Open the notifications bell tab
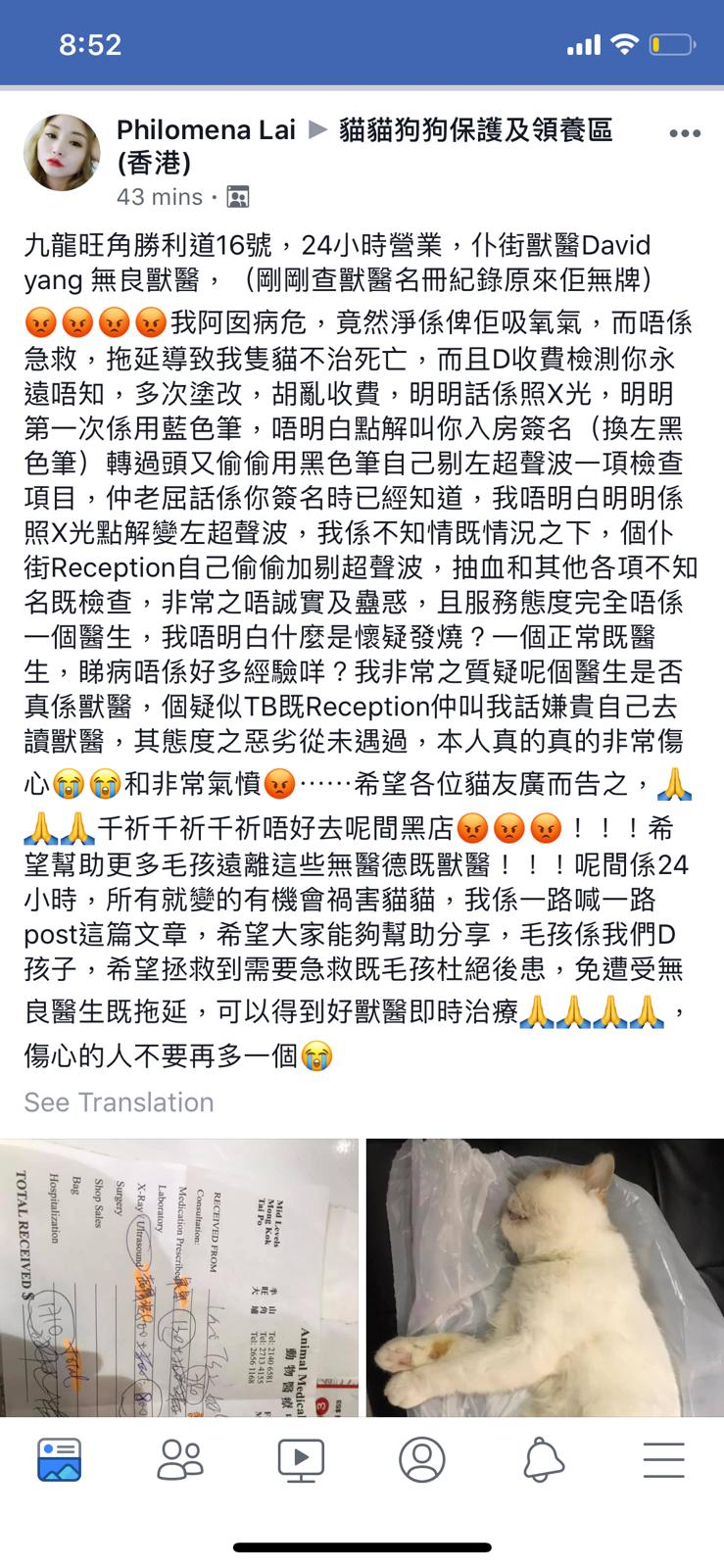Viewport: 724px width, 1568px height. pos(543,1460)
